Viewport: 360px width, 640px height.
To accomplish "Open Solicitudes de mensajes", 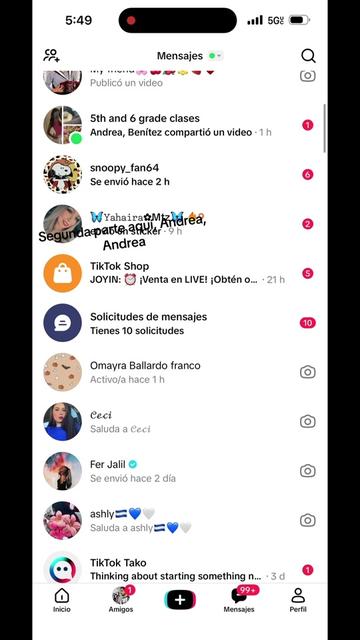I will 180,323.
